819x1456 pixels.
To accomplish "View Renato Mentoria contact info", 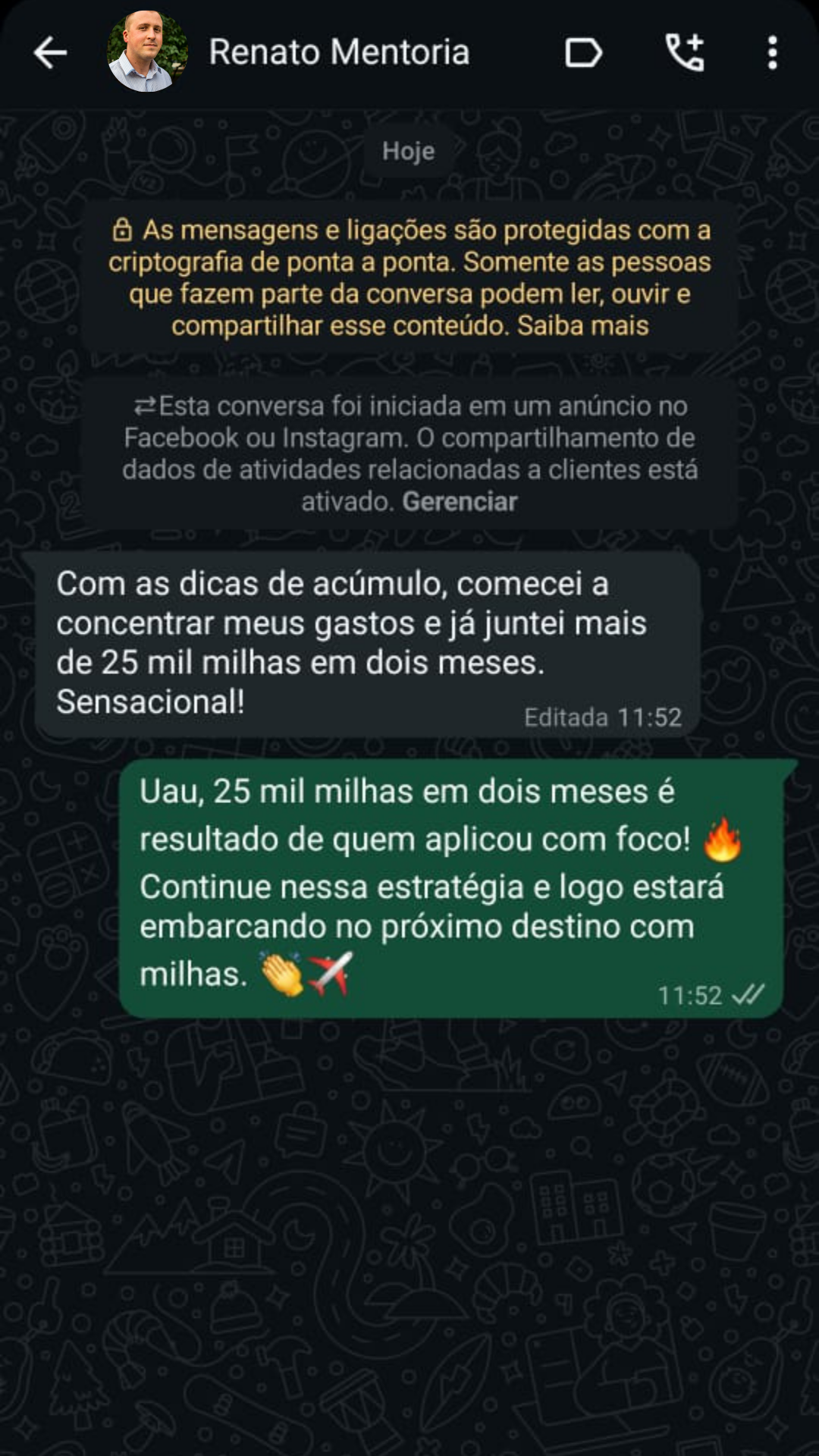I will click(339, 52).
